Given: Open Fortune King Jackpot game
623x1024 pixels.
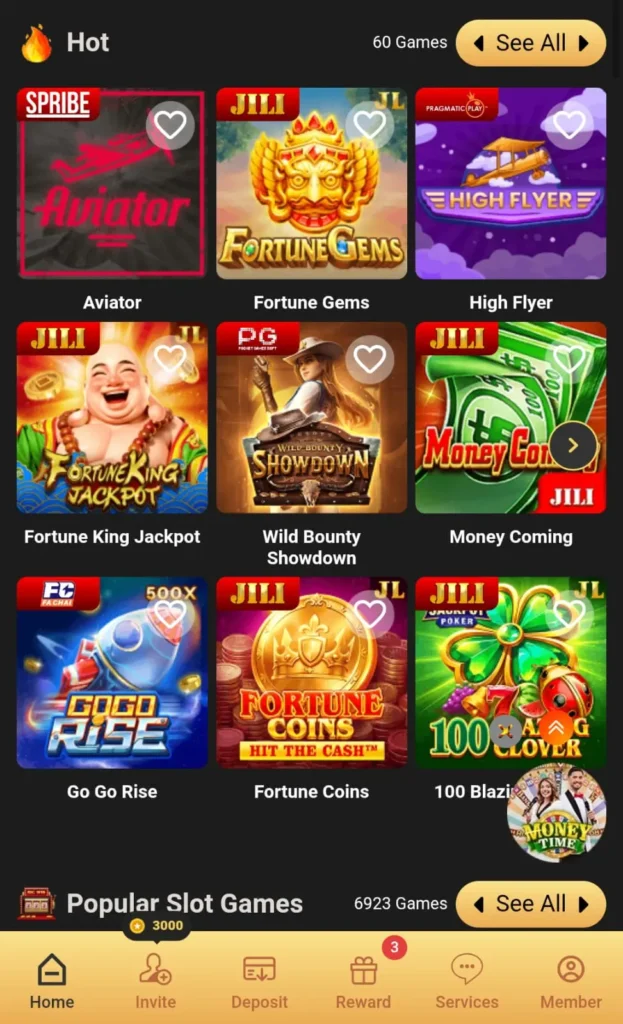Looking at the screenshot, I should [x=111, y=425].
